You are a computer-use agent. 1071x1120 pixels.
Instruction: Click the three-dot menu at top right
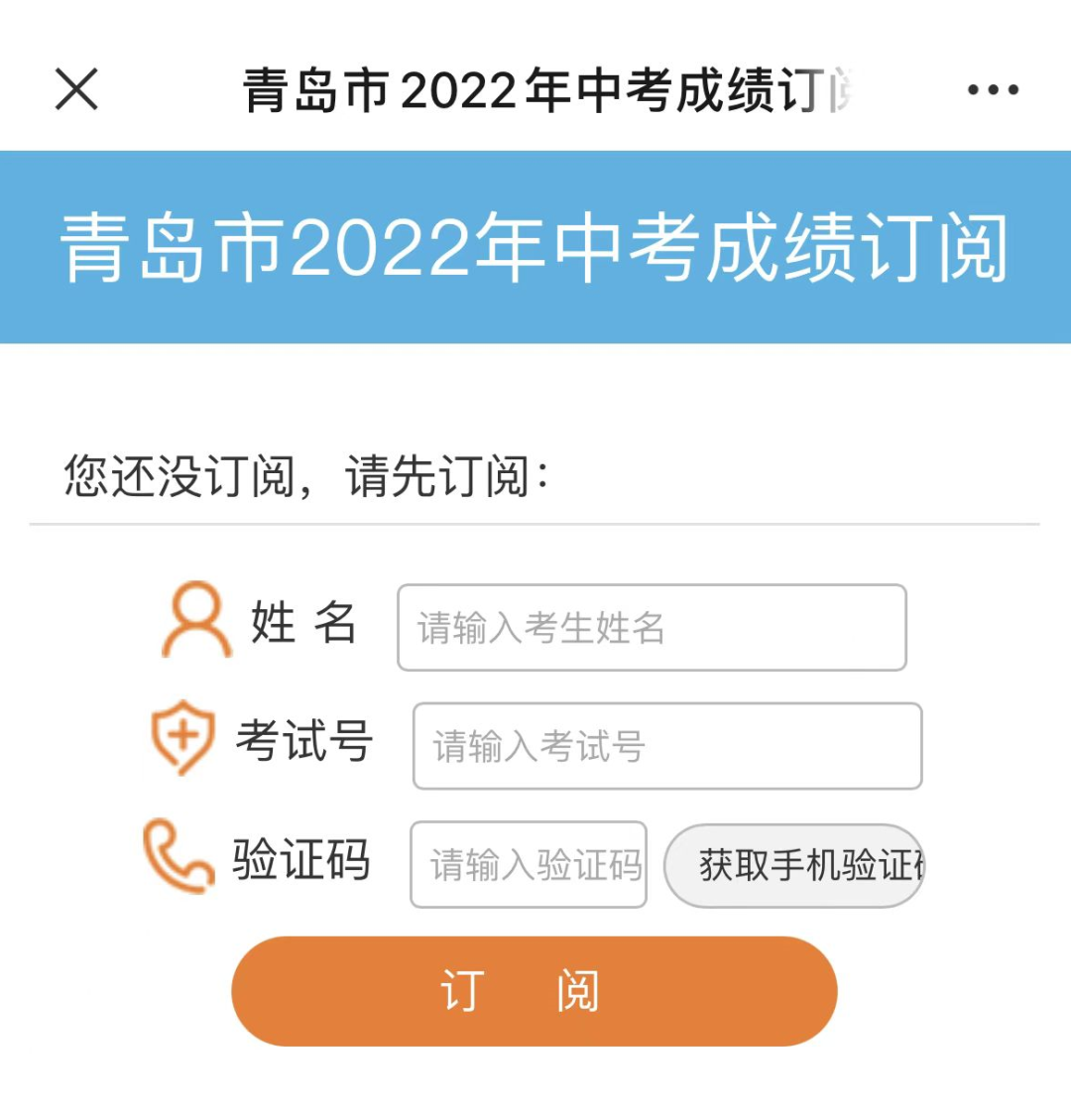tap(991, 89)
